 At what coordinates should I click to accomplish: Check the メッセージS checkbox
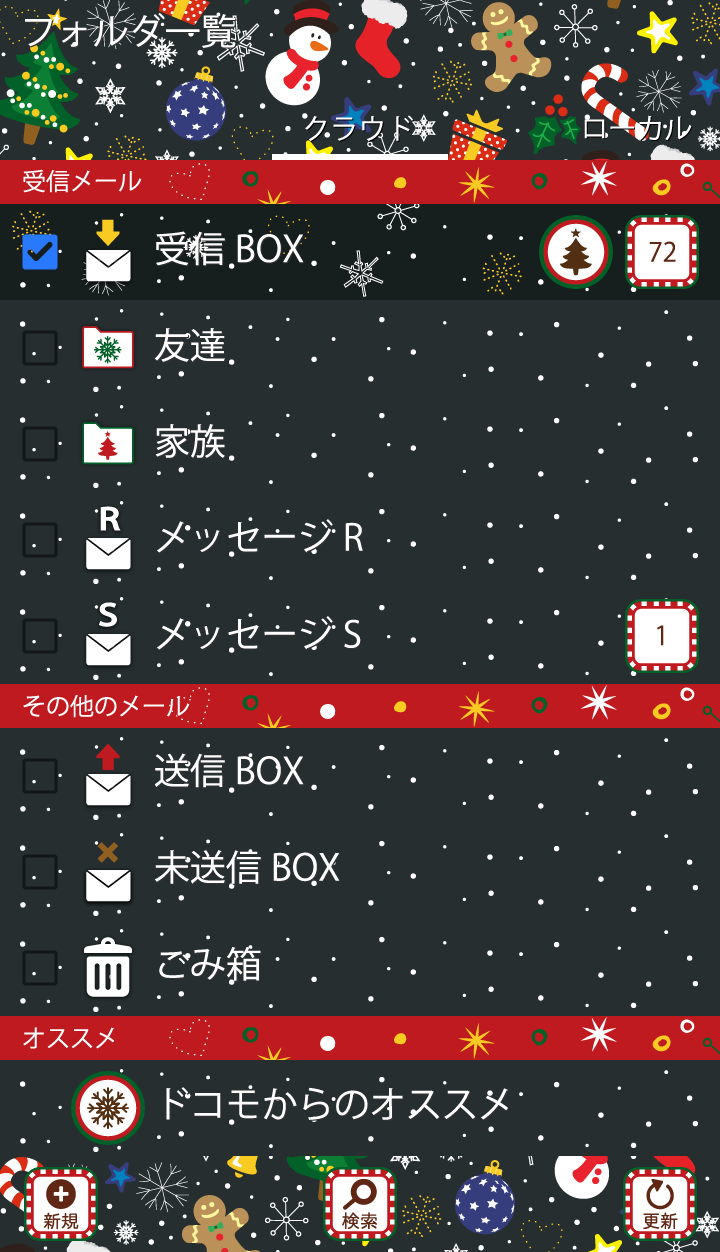(x=40, y=636)
